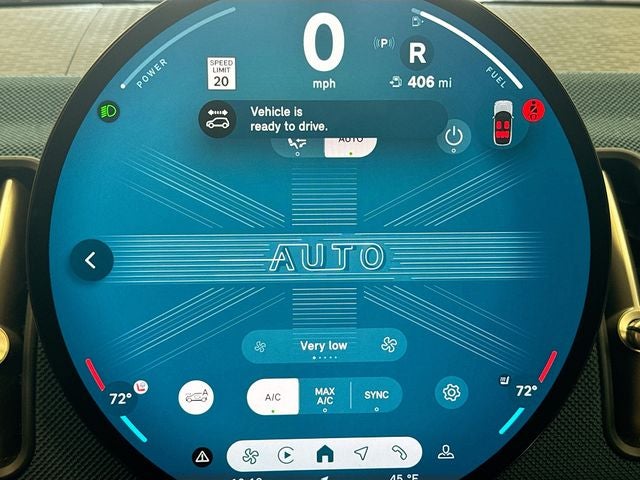Adjust the right 72° temperature
640x480 pixels.
[x=526, y=391]
